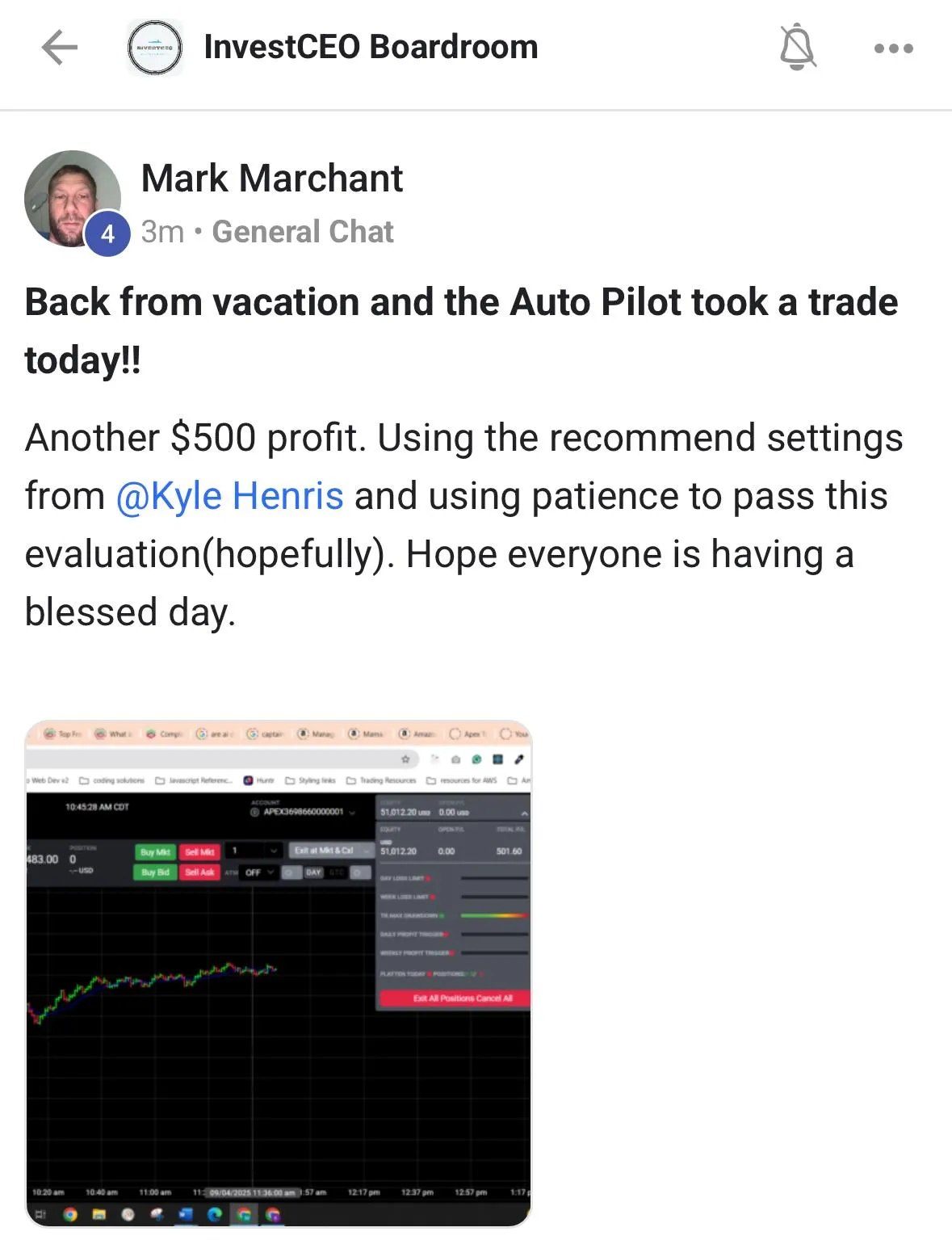Viewport: 952px width, 1240px height.
Task: Expand the attached trading screenshot
Action: [x=279, y=973]
